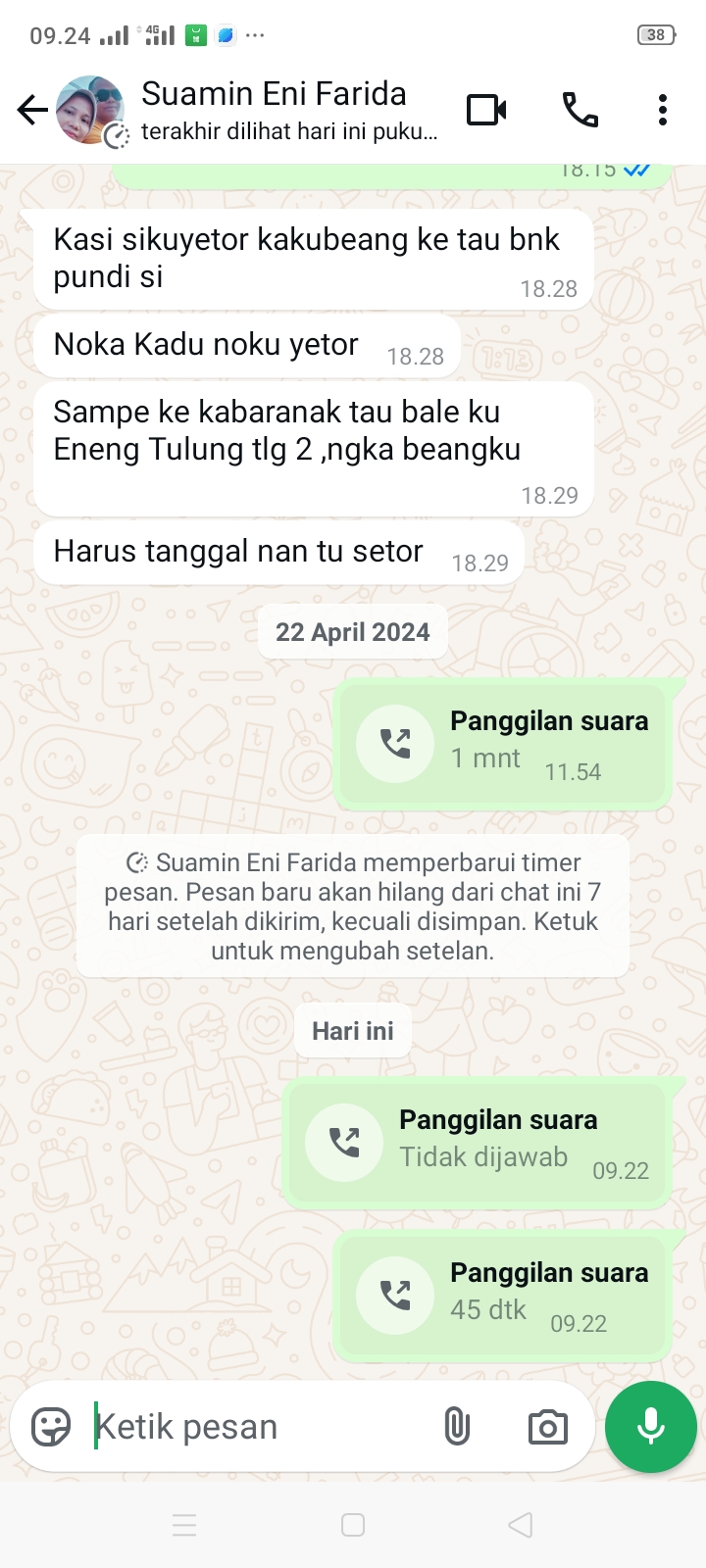Focus the Ketik pesan message field
The image size is (706, 1568).
255,1427
